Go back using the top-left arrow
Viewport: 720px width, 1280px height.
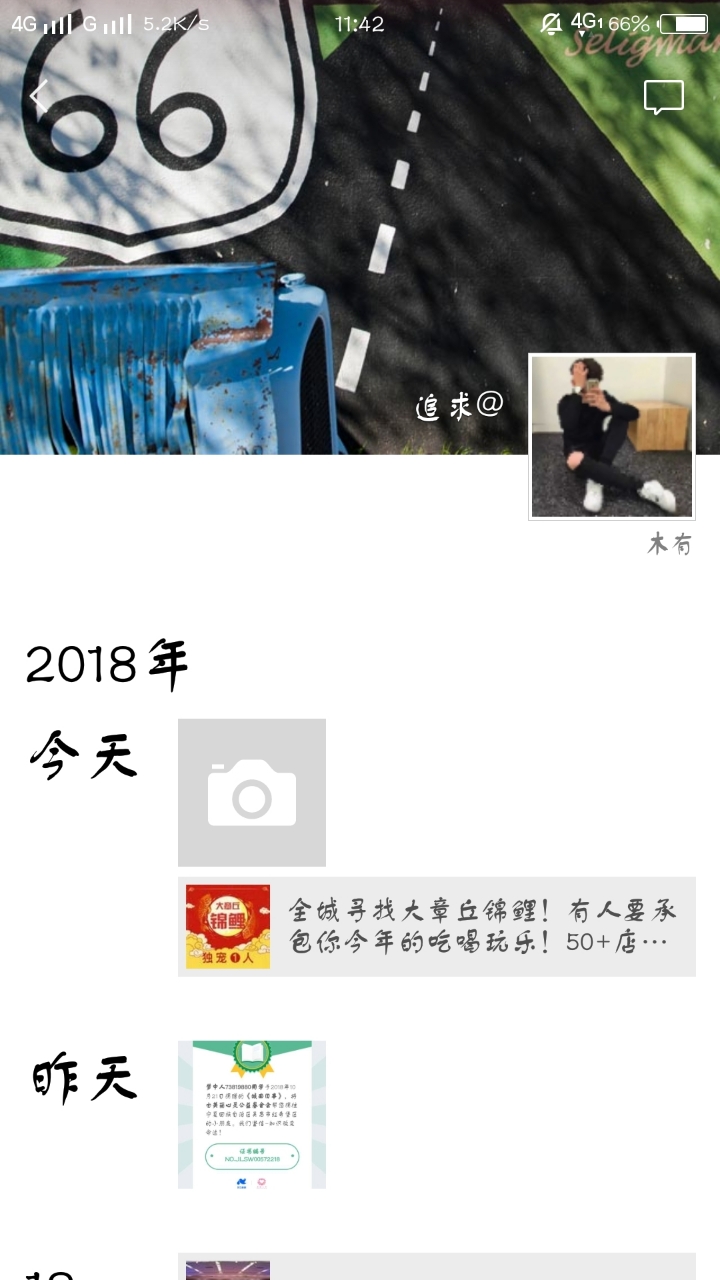pyautogui.click(x=39, y=97)
